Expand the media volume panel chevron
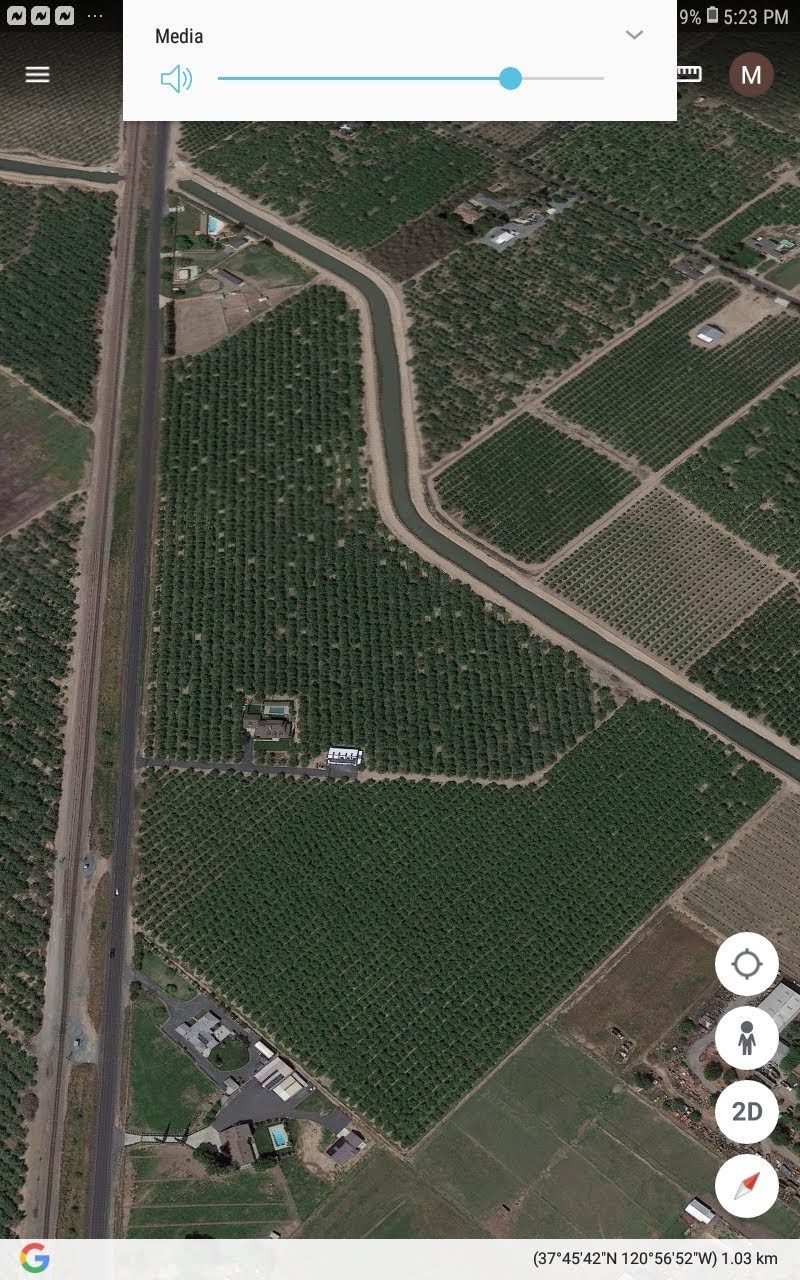 (x=634, y=35)
